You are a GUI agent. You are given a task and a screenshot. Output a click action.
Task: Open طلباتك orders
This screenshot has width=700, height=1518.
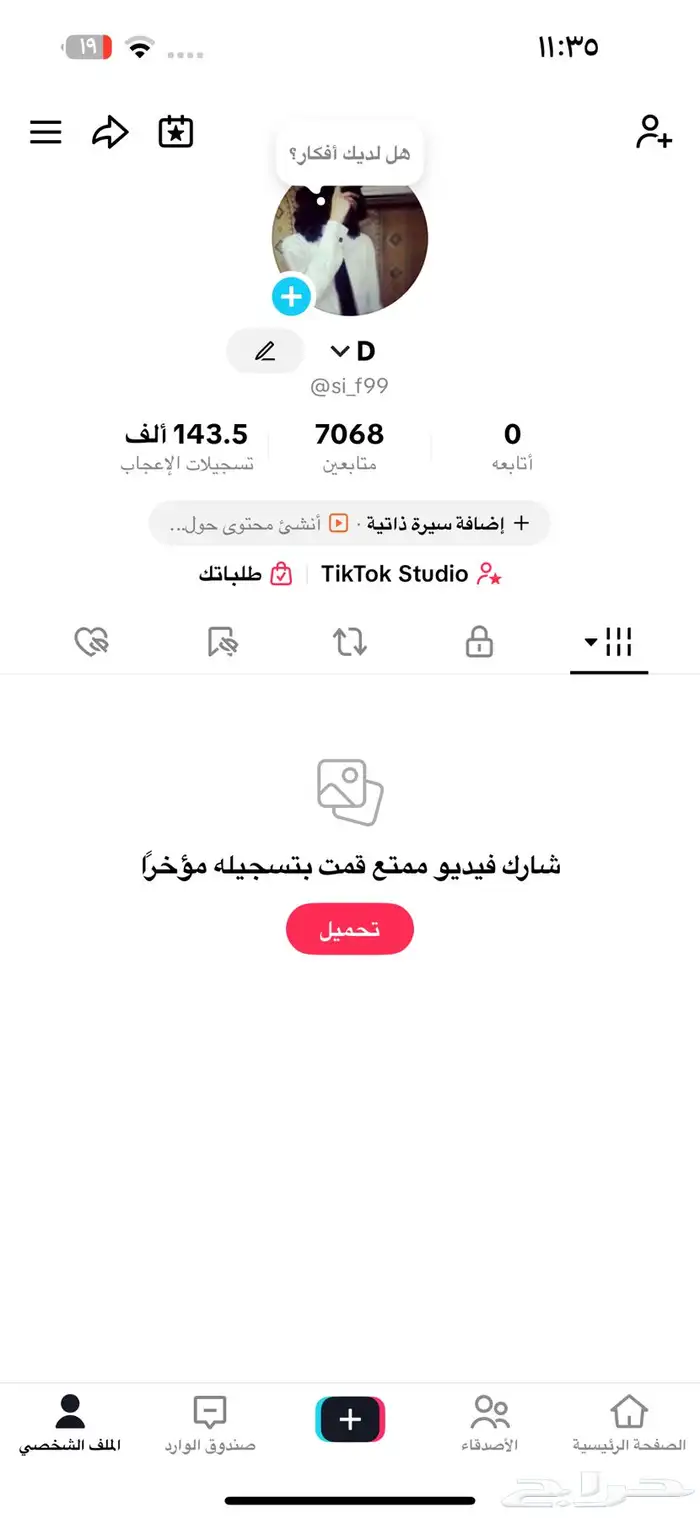[x=245, y=574]
